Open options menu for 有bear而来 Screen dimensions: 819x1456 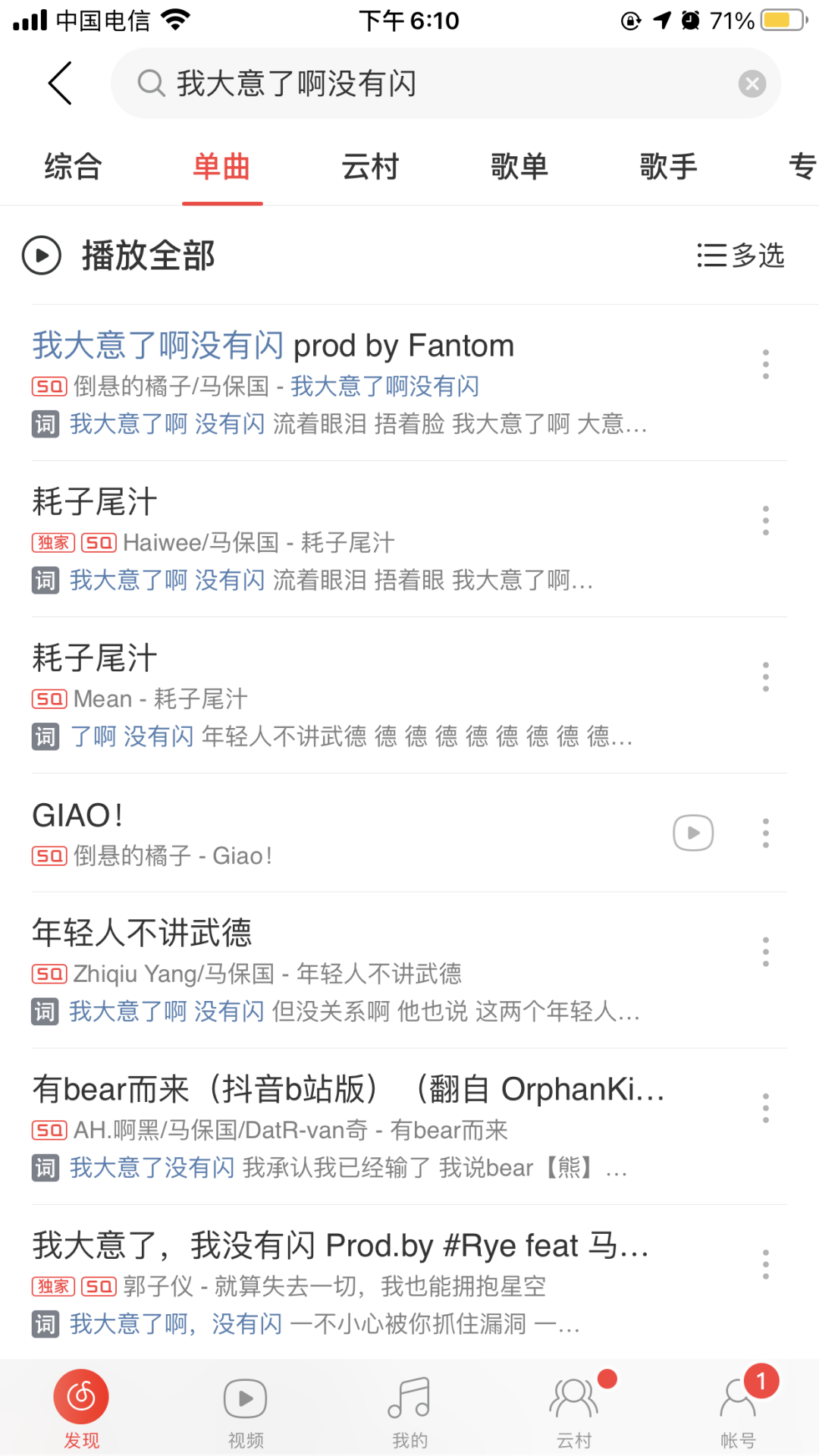tap(764, 1108)
